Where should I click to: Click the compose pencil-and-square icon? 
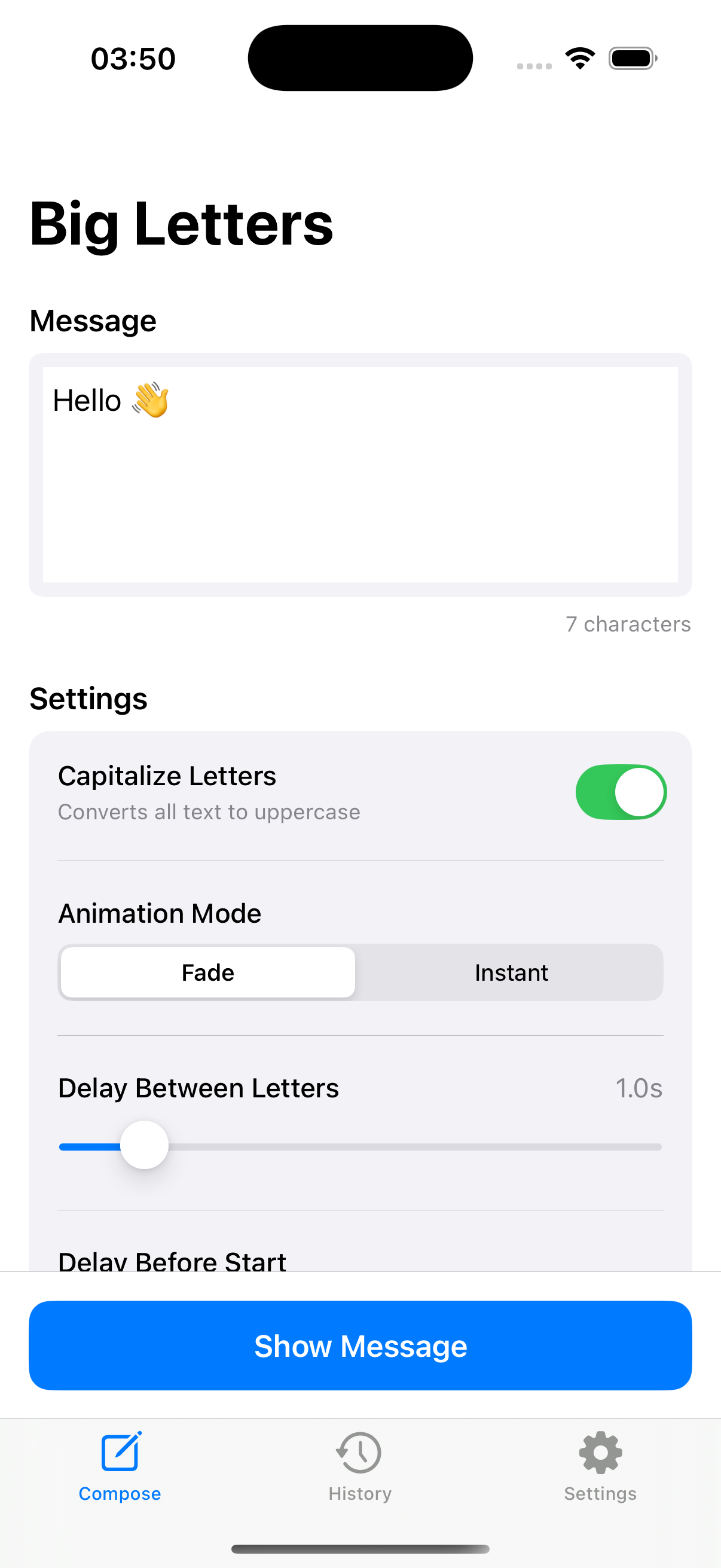coord(120,1452)
